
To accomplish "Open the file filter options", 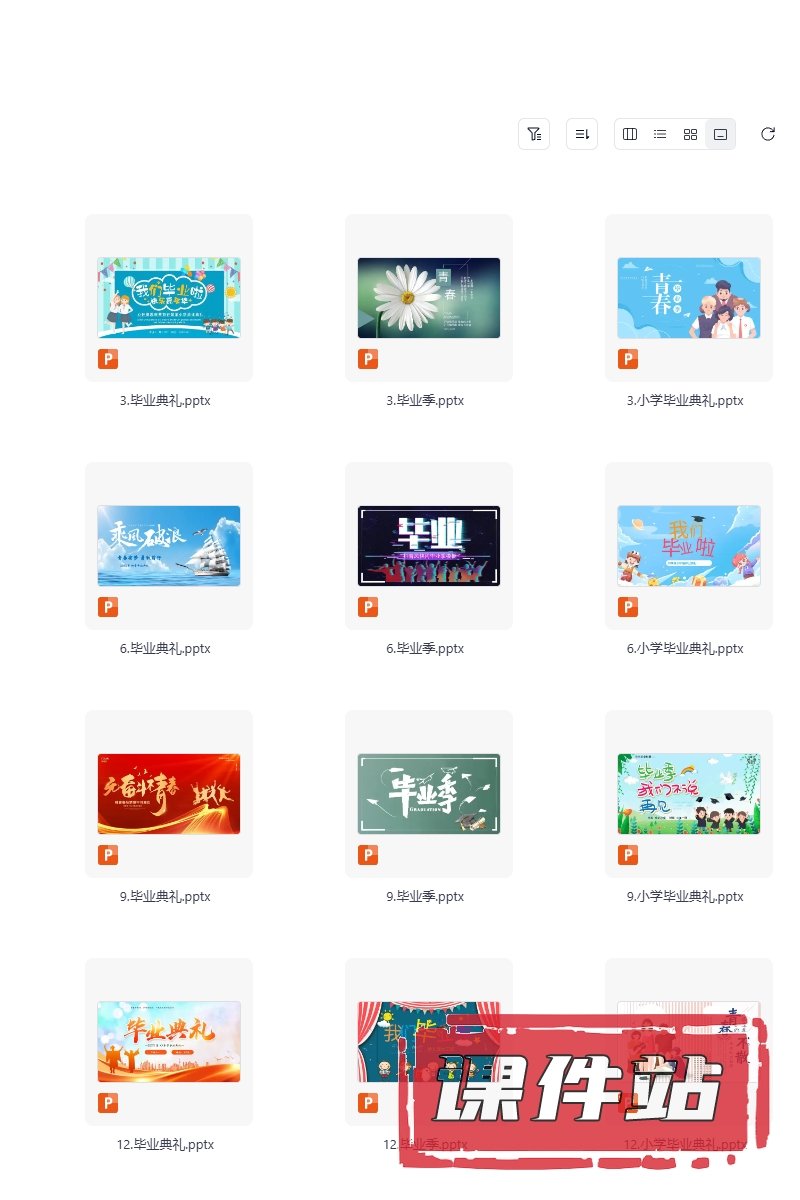I will pyautogui.click(x=534, y=134).
